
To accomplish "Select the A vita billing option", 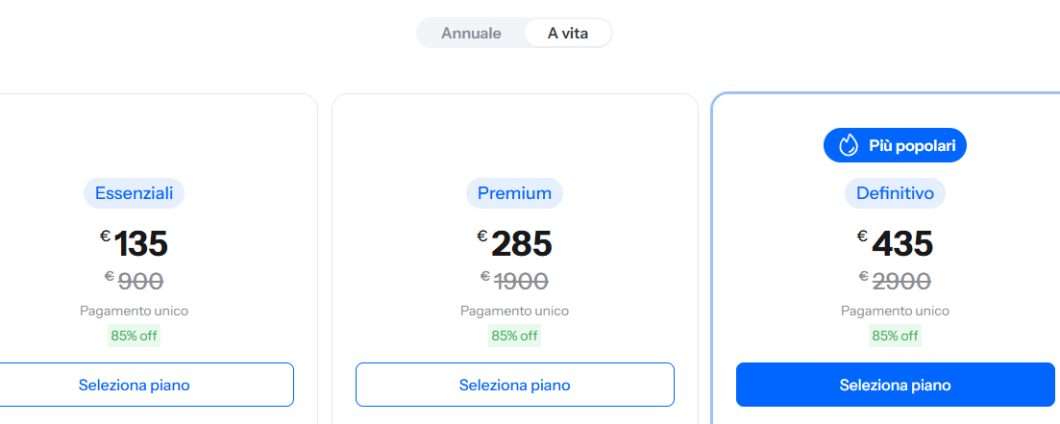I will point(567,33).
